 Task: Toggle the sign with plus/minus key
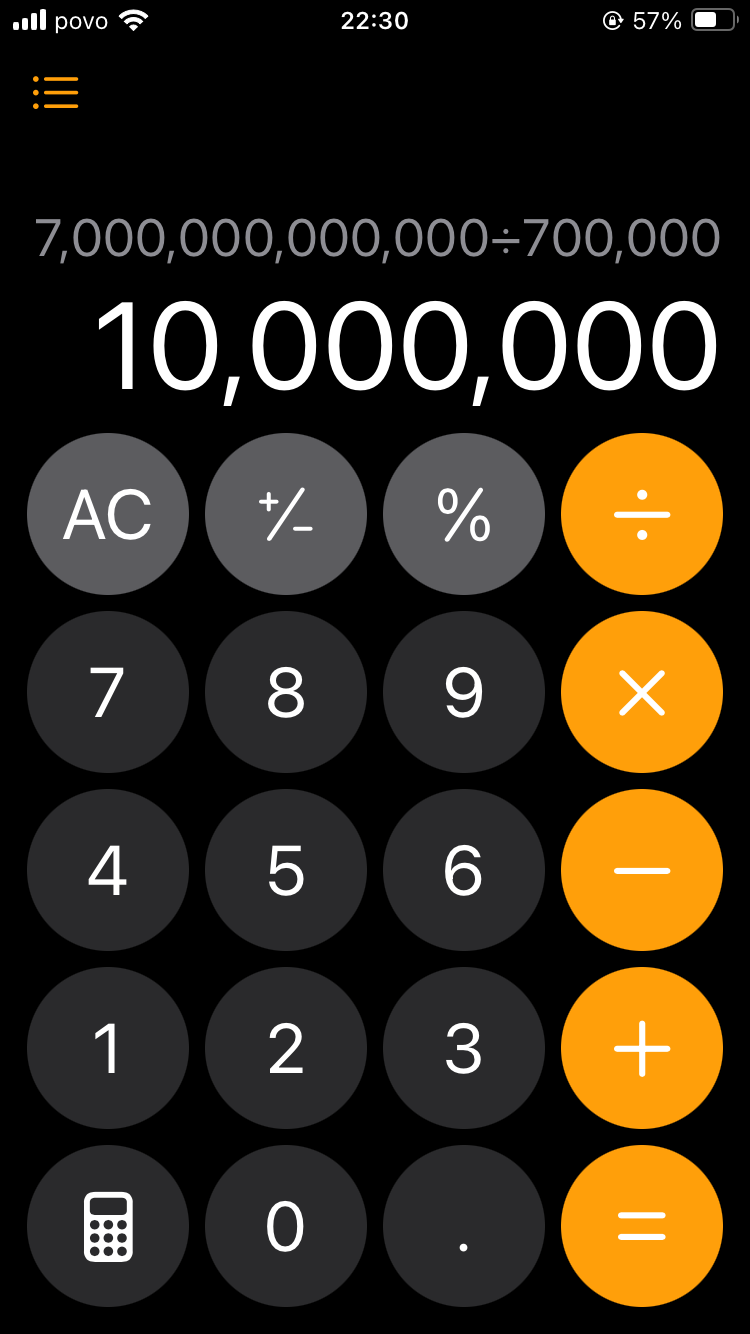pyautogui.click(x=286, y=514)
